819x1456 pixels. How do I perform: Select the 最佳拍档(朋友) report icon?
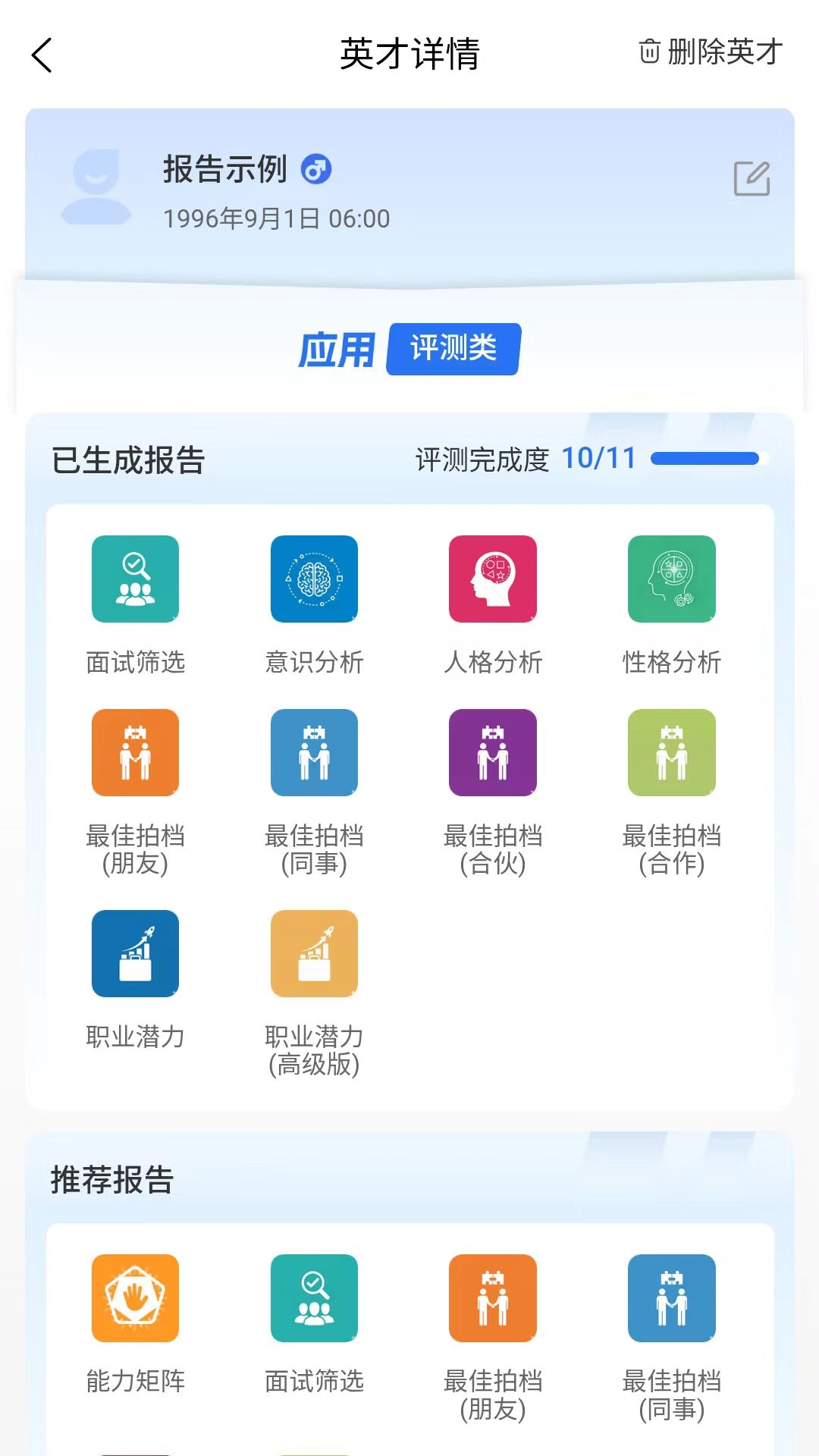134,752
